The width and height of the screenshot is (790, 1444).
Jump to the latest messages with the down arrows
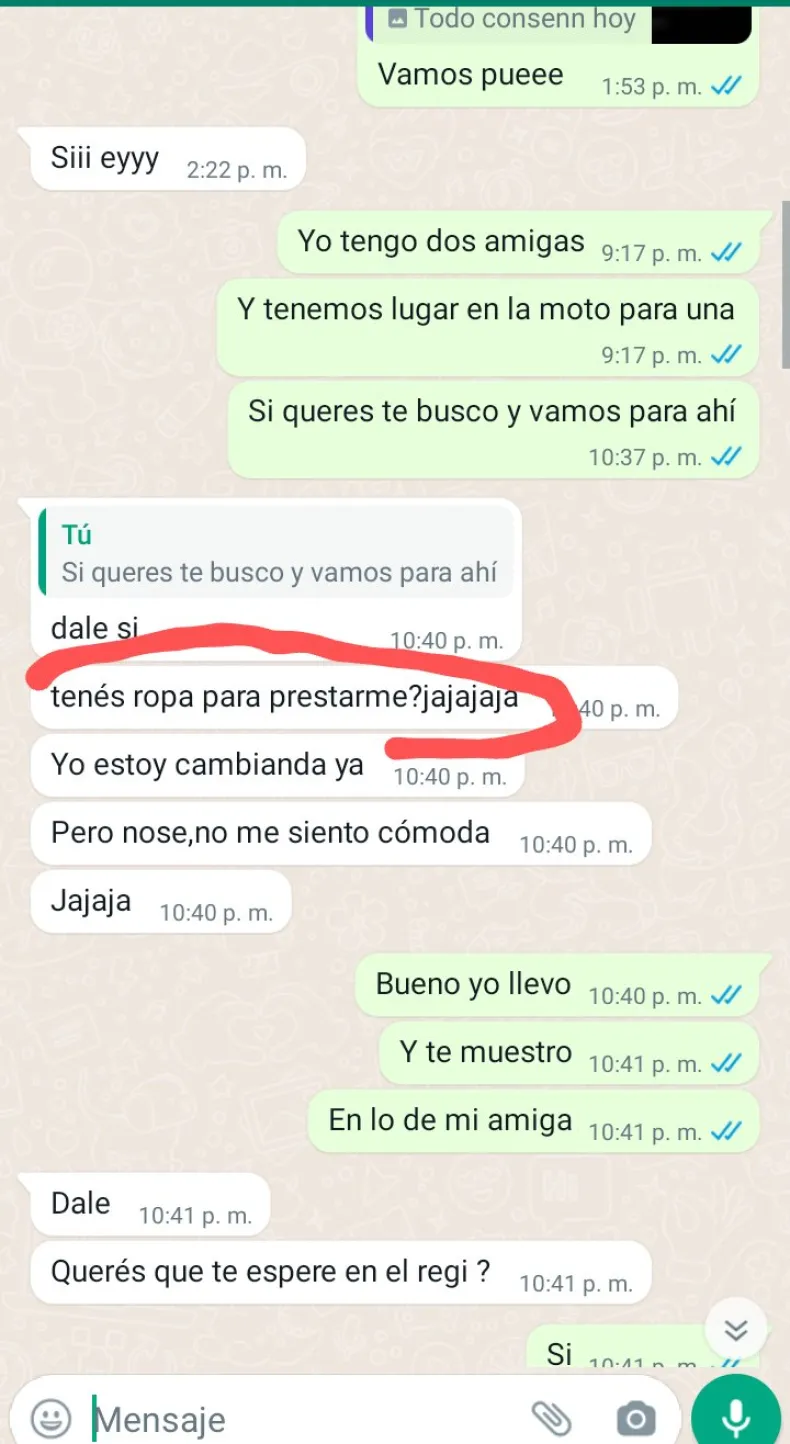pyautogui.click(x=736, y=1329)
